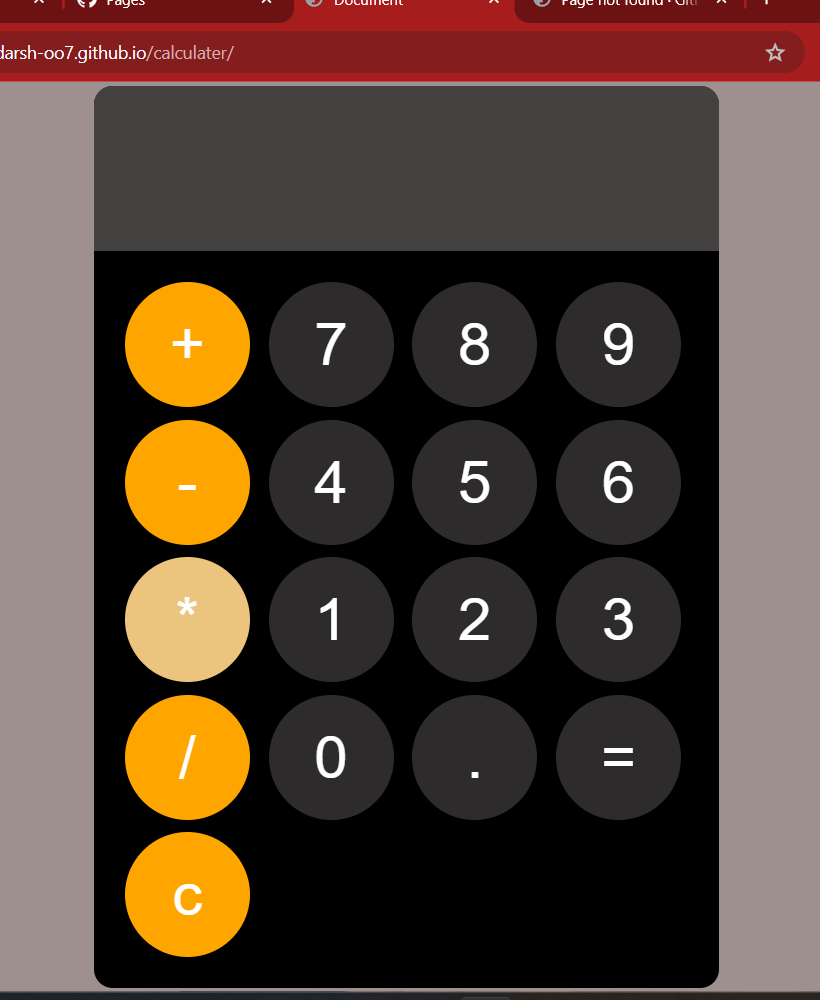Enter the digit 8
Image resolution: width=820 pixels, height=1000 pixels.
point(474,344)
